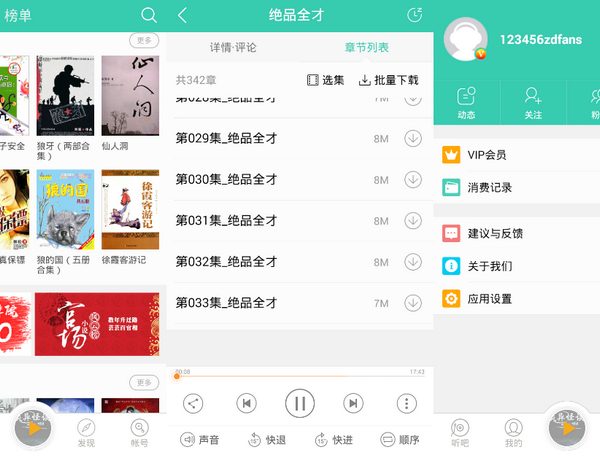
Task: Open the 徐霞客游记 book cover
Action: [129, 210]
